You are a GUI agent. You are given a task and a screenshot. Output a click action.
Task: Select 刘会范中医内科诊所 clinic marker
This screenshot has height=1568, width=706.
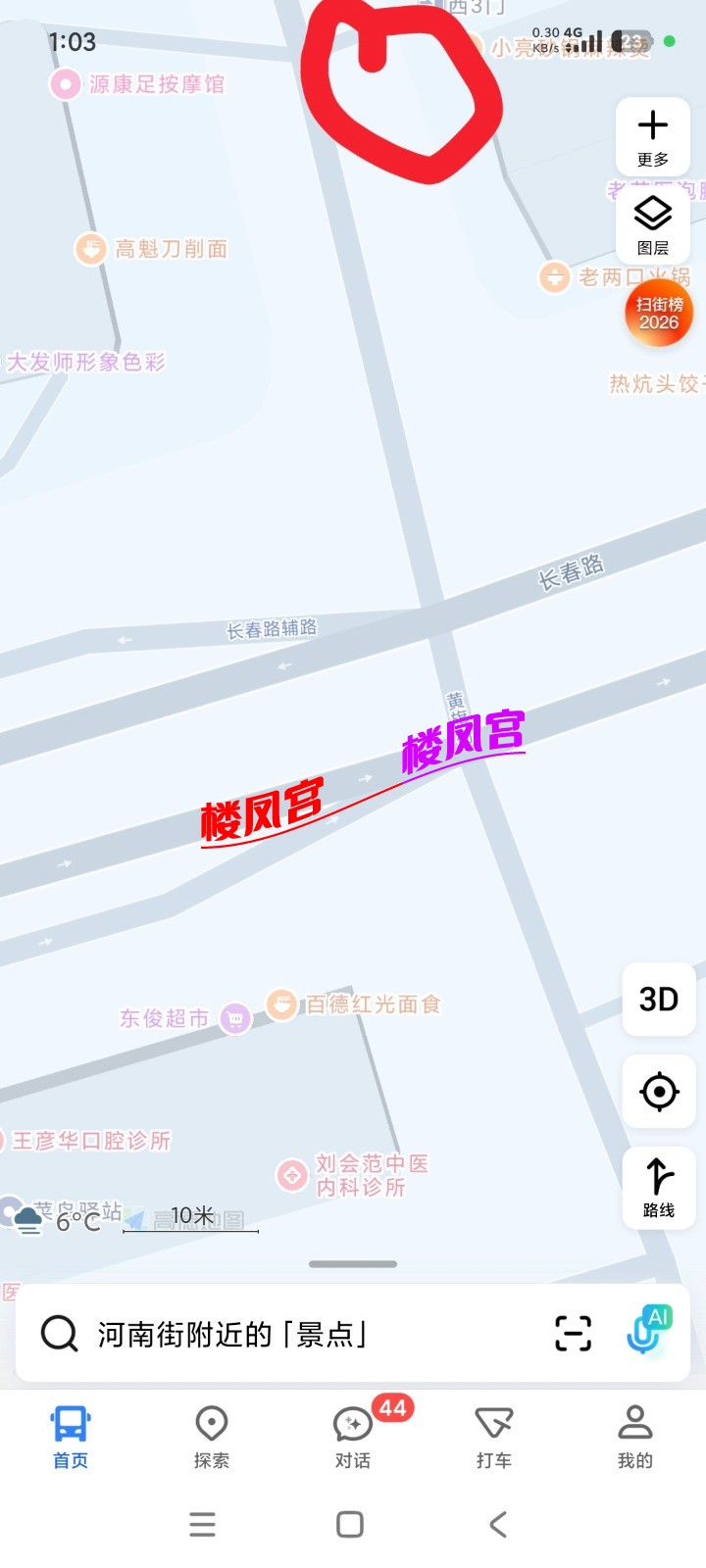[292, 1175]
